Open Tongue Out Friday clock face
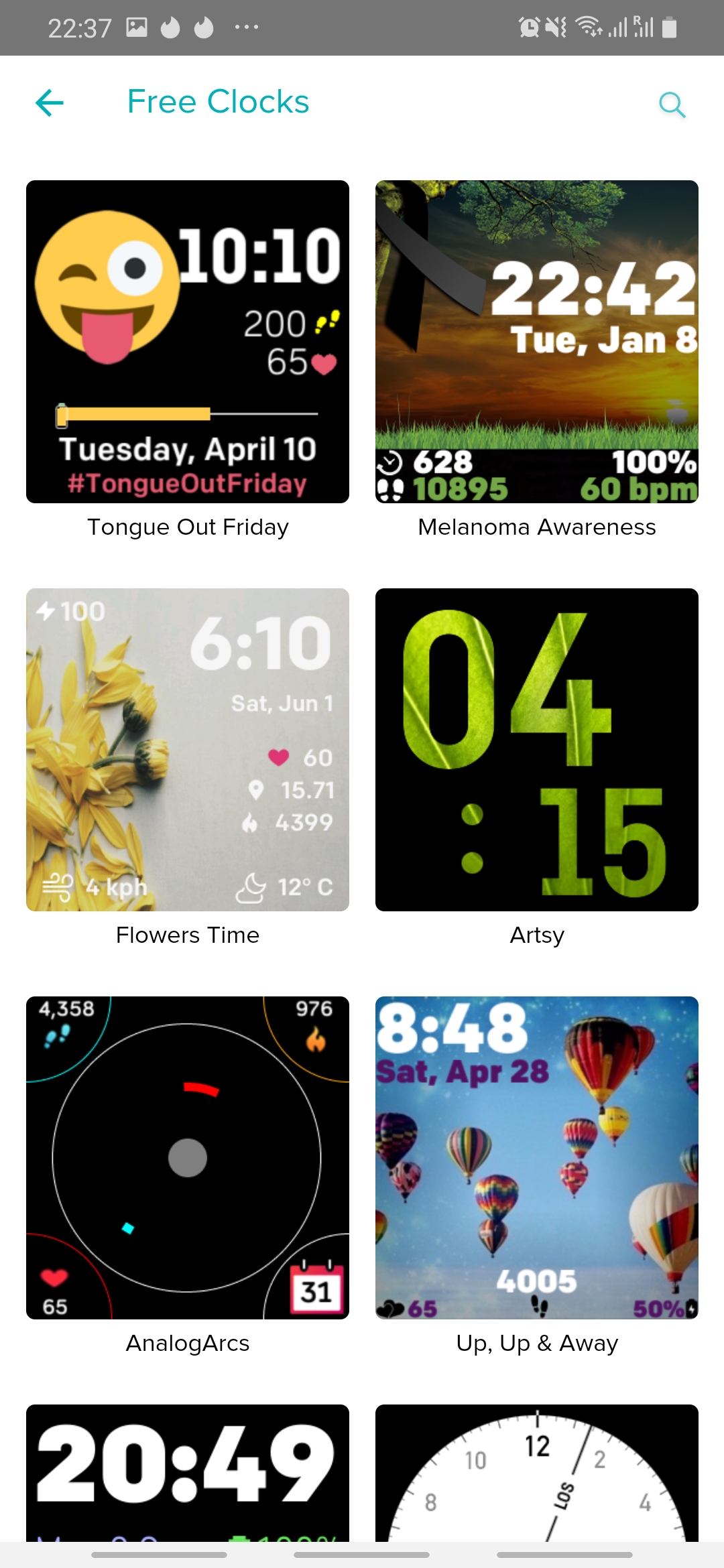Viewport: 724px width, 1568px height. [188, 342]
